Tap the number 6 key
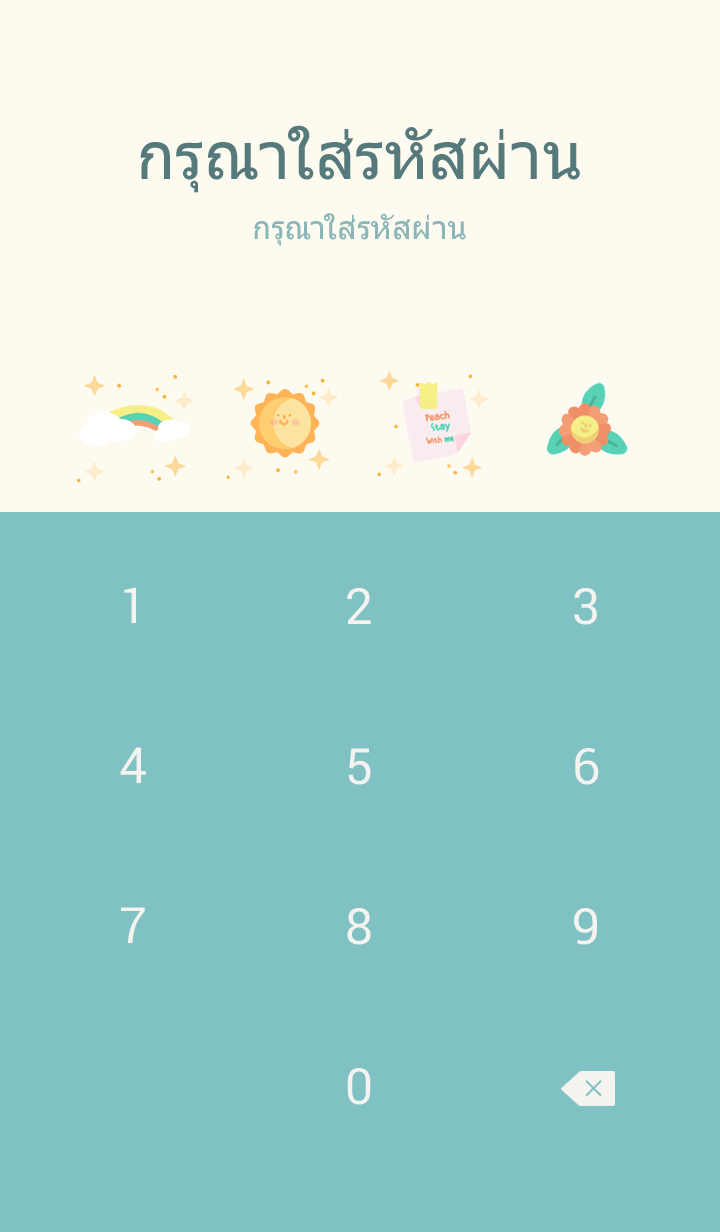Viewport: 720px width, 1232px height. click(x=586, y=767)
